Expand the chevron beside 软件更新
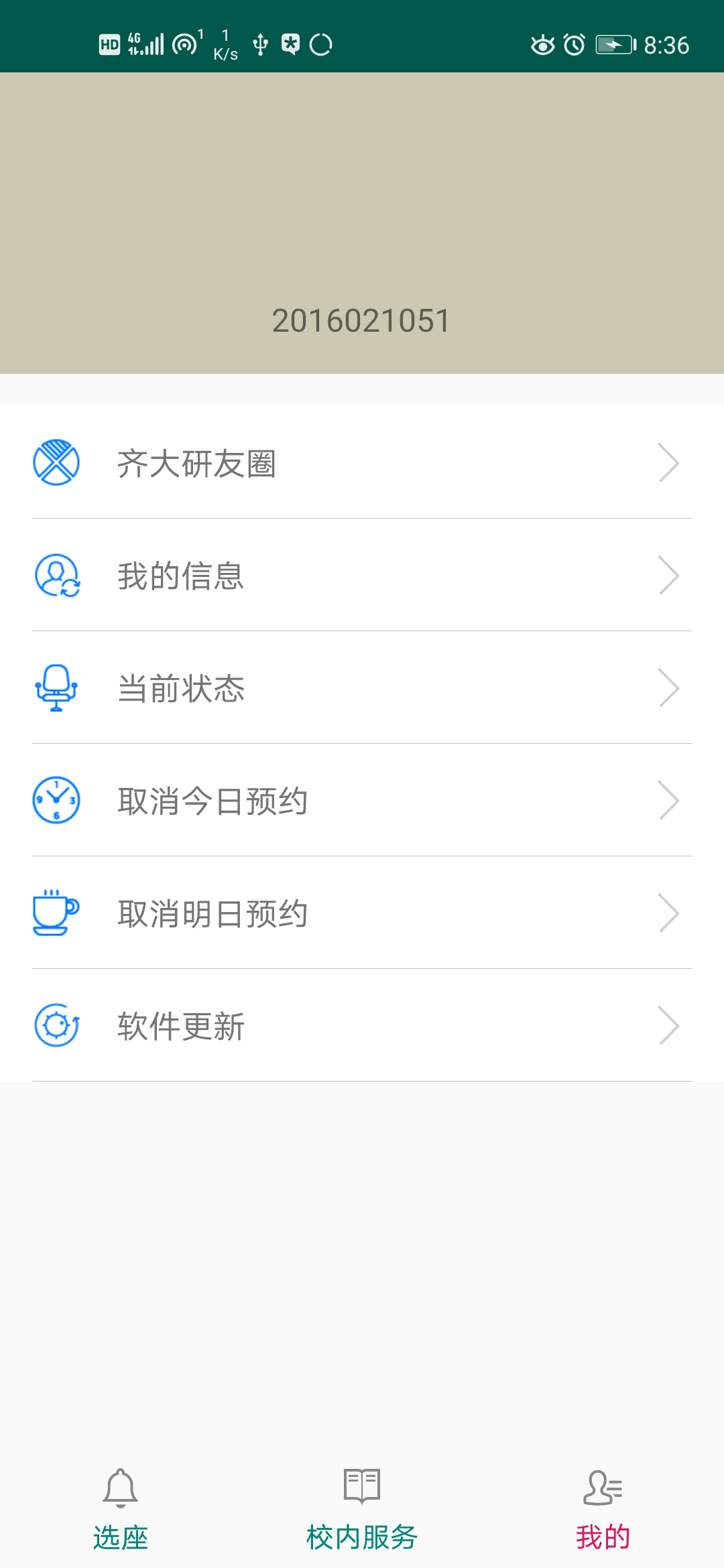Screen dimensions: 724x1568 coord(669,1025)
